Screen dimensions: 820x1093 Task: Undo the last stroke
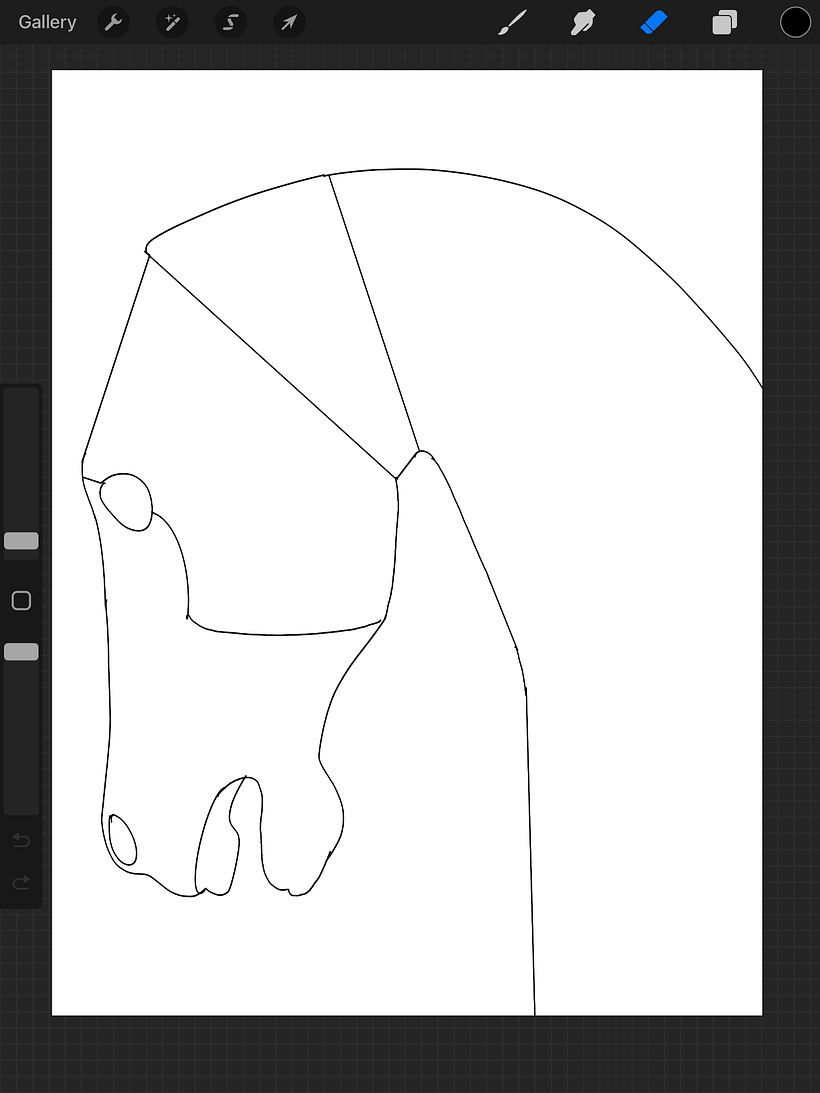(21, 840)
